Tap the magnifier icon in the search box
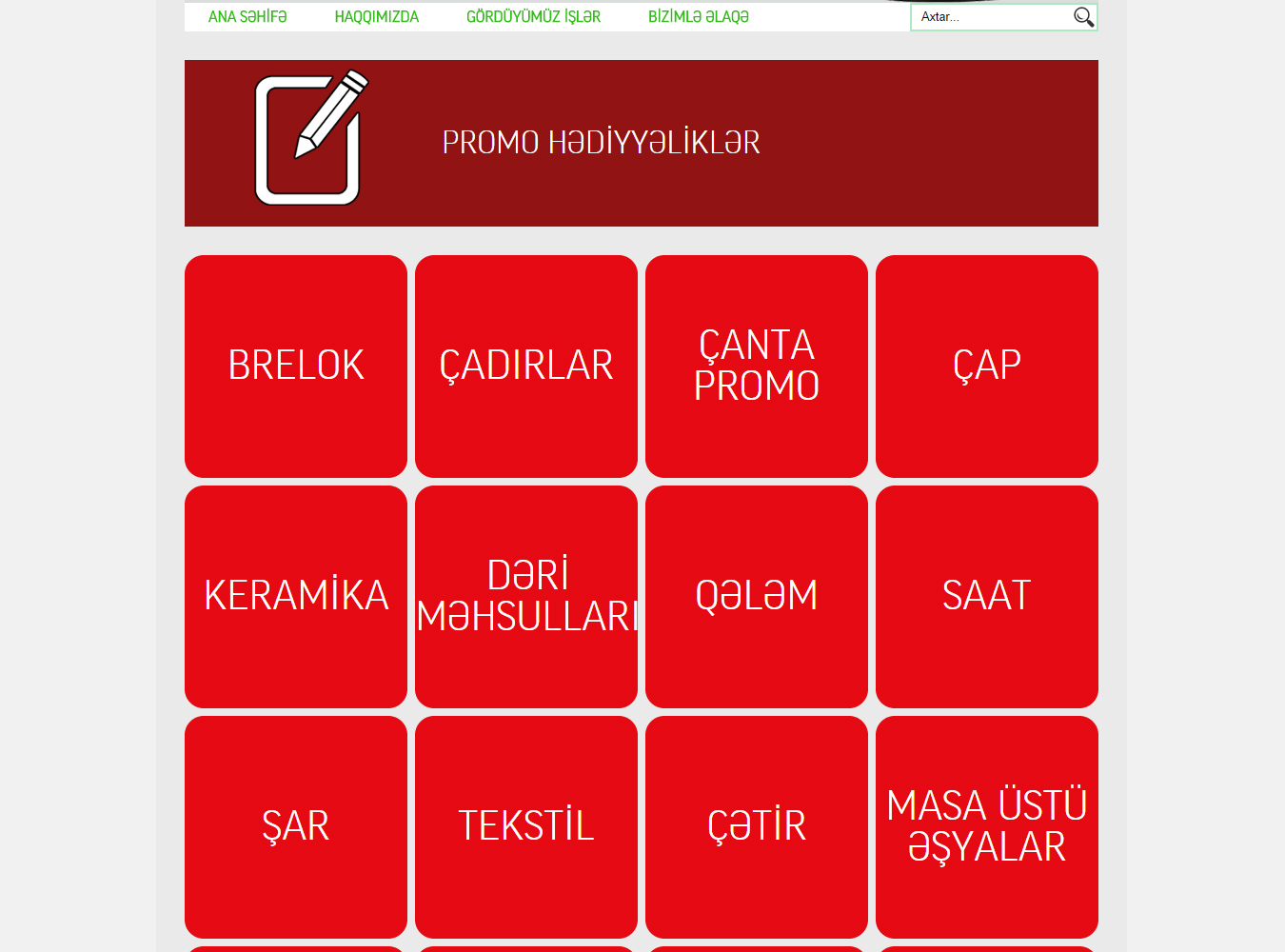The width and height of the screenshot is (1285, 952). 1083,17
